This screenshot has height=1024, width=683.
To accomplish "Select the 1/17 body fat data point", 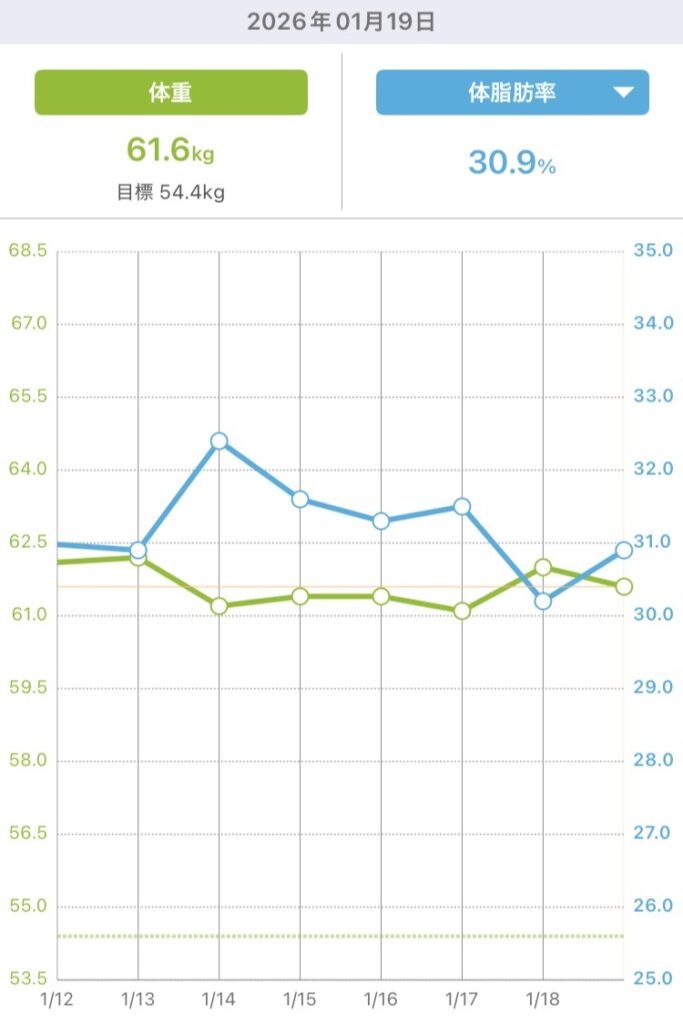I will tap(462, 507).
